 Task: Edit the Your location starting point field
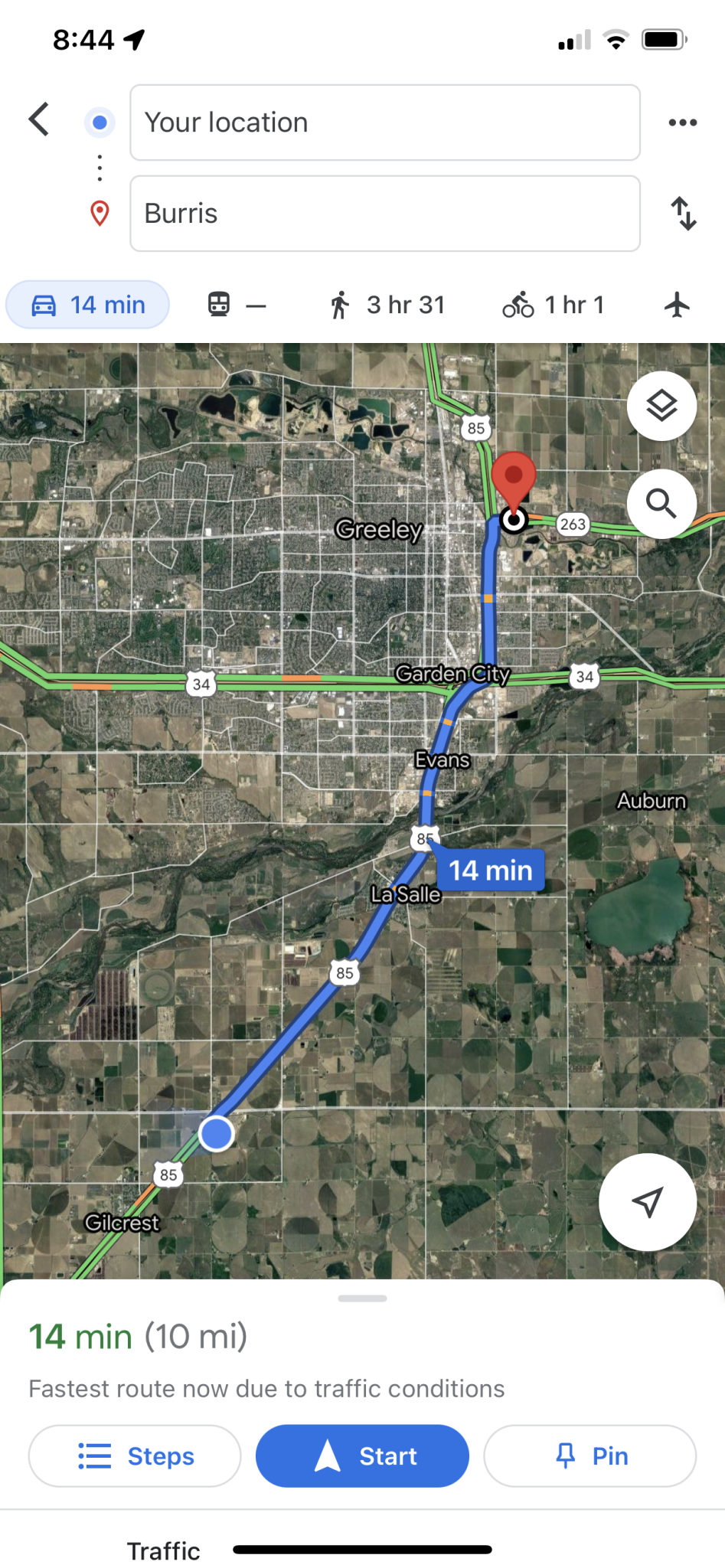click(384, 122)
